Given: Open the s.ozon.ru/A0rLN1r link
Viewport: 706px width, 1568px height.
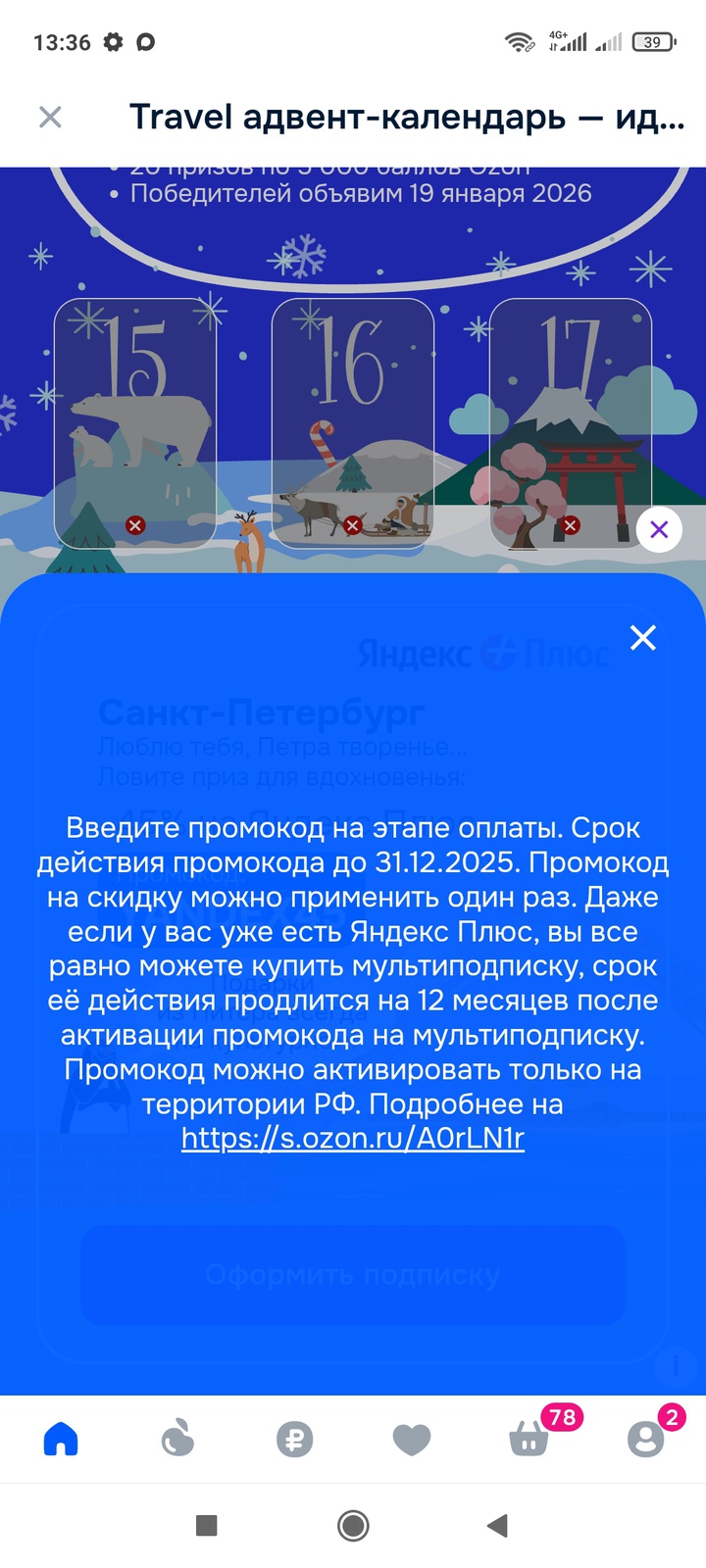Looking at the screenshot, I should click(x=353, y=1138).
